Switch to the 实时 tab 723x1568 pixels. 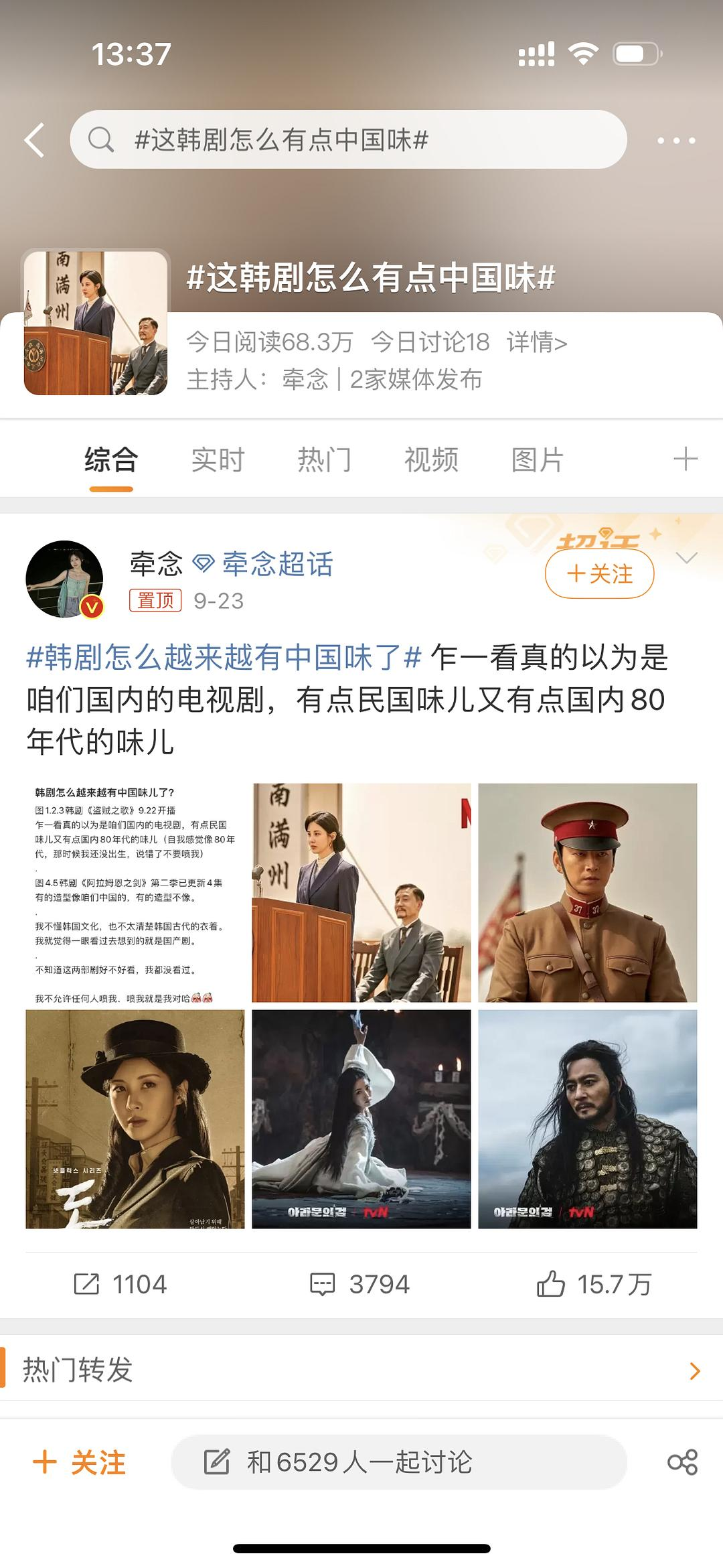218,460
